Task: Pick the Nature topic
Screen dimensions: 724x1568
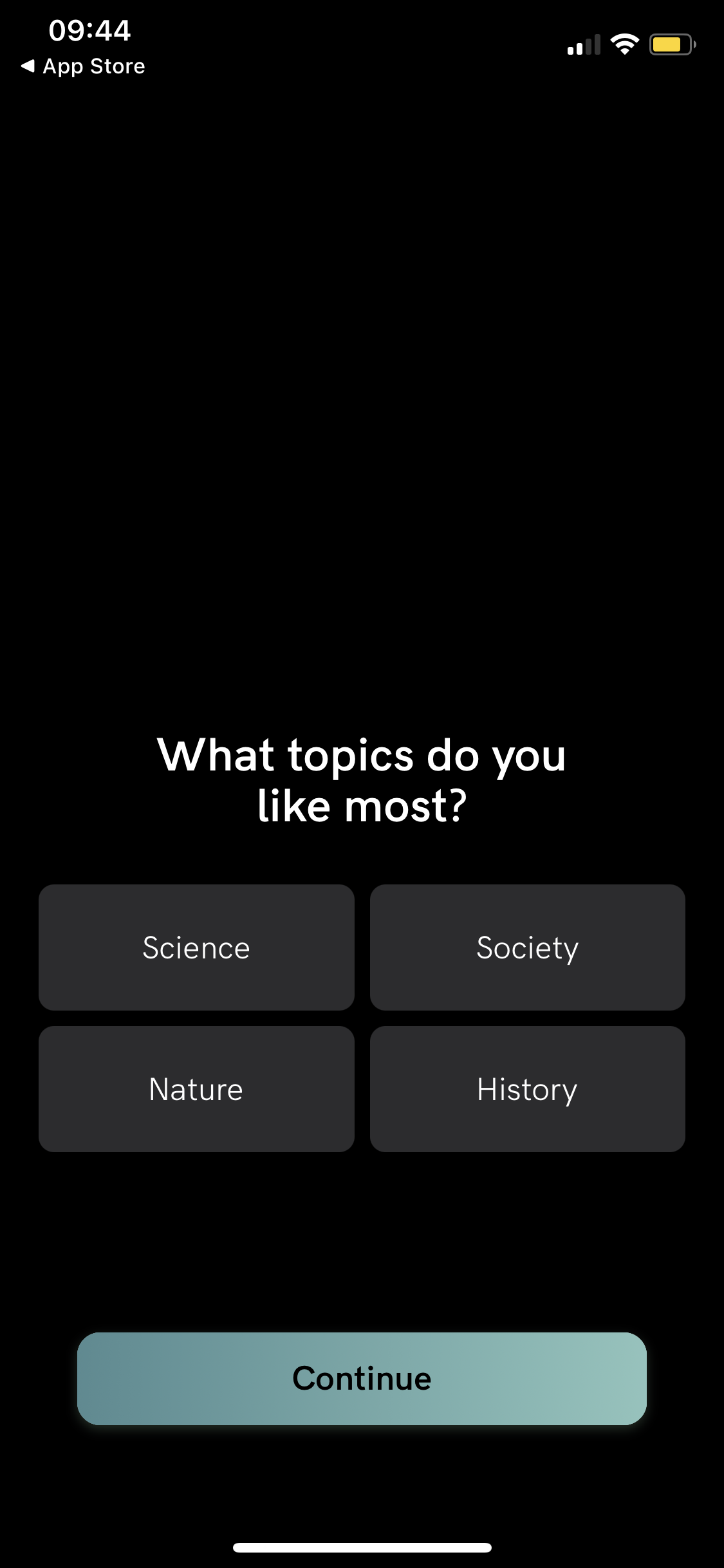Action: click(x=196, y=1089)
